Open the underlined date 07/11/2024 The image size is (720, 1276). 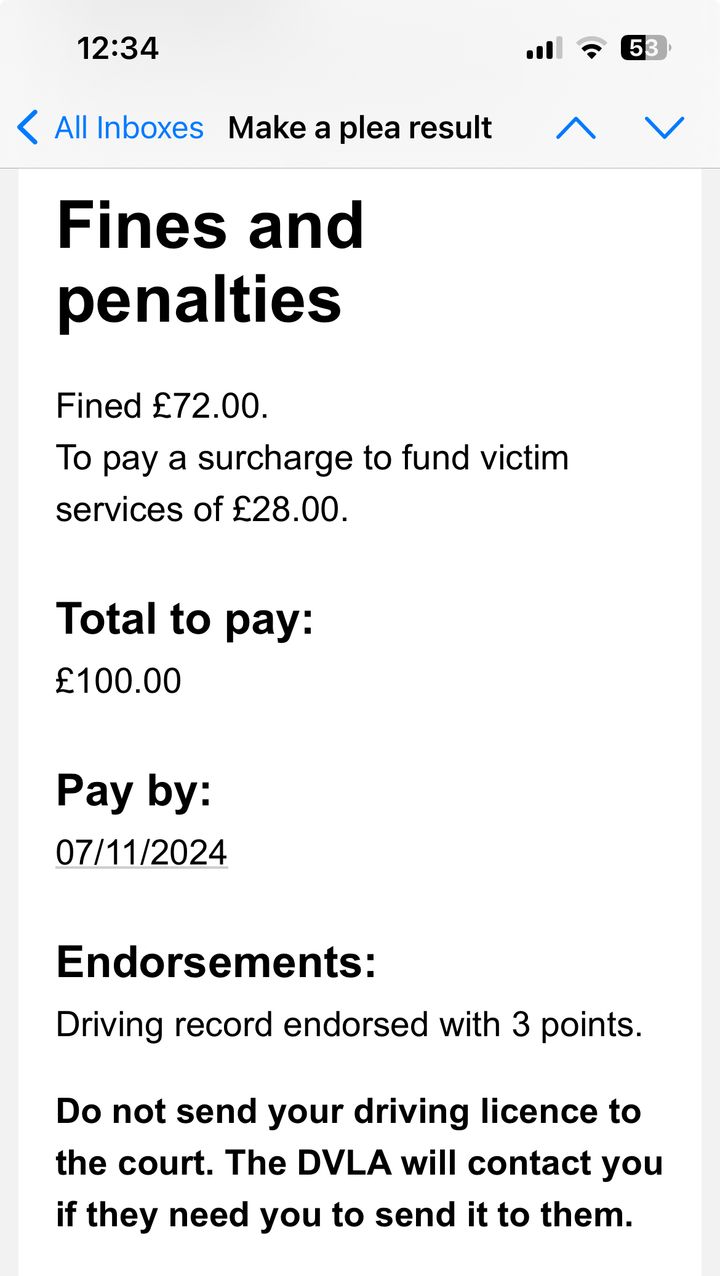click(x=141, y=853)
